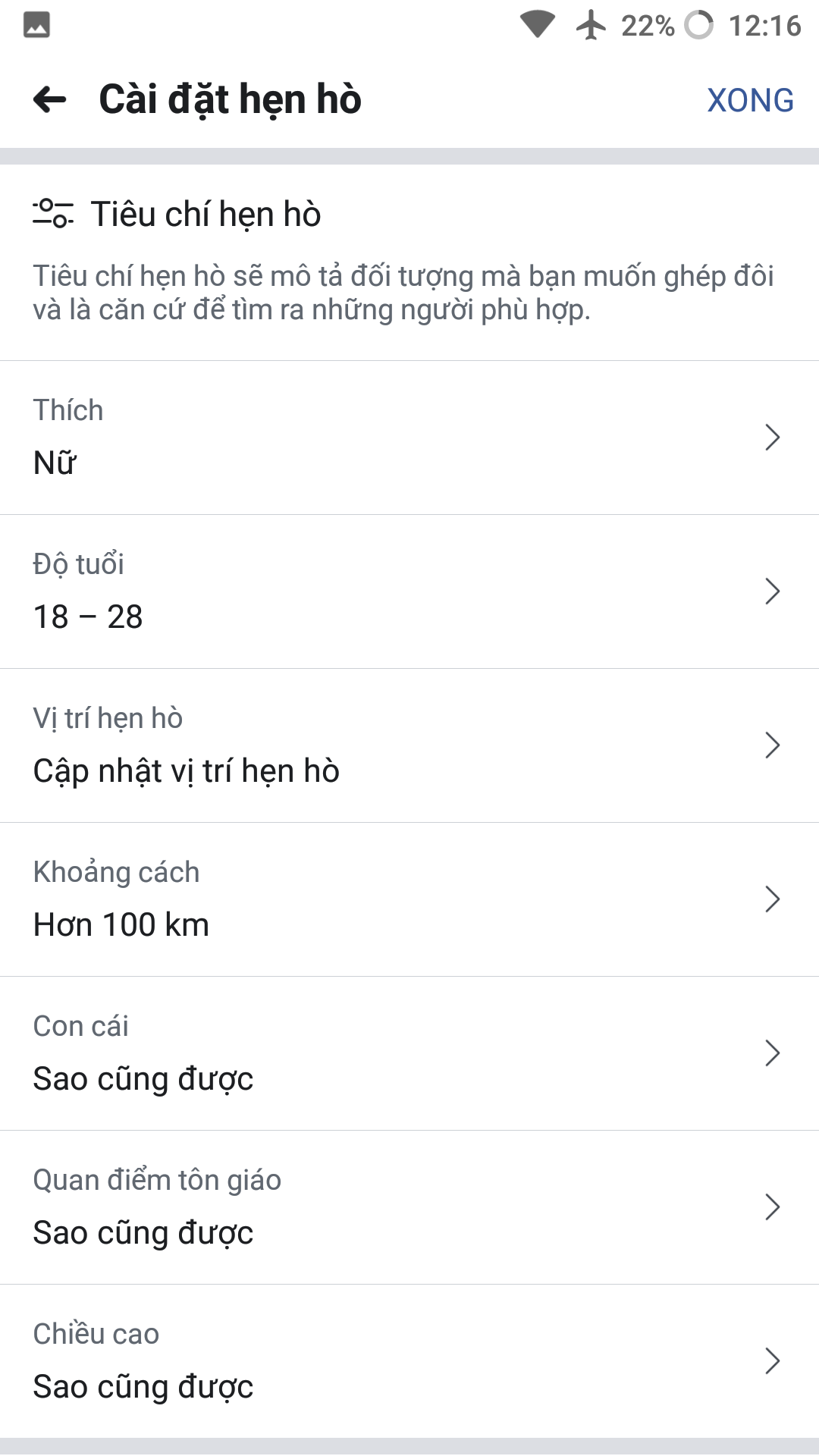Go back using the arrow icon
The height and width of the screenshot is (1456, 819).
tap(50, 99)
